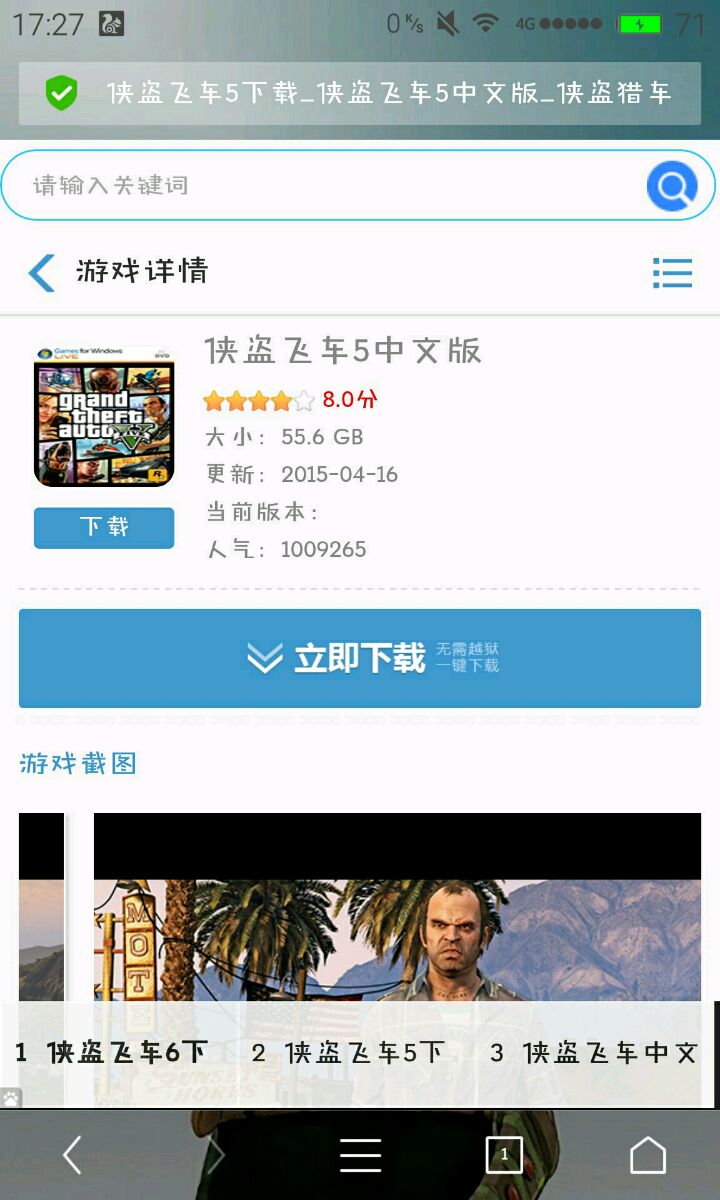Tap the large 立即下载 button
Screen dimensions: 720x1200
[x=360, y=658]
